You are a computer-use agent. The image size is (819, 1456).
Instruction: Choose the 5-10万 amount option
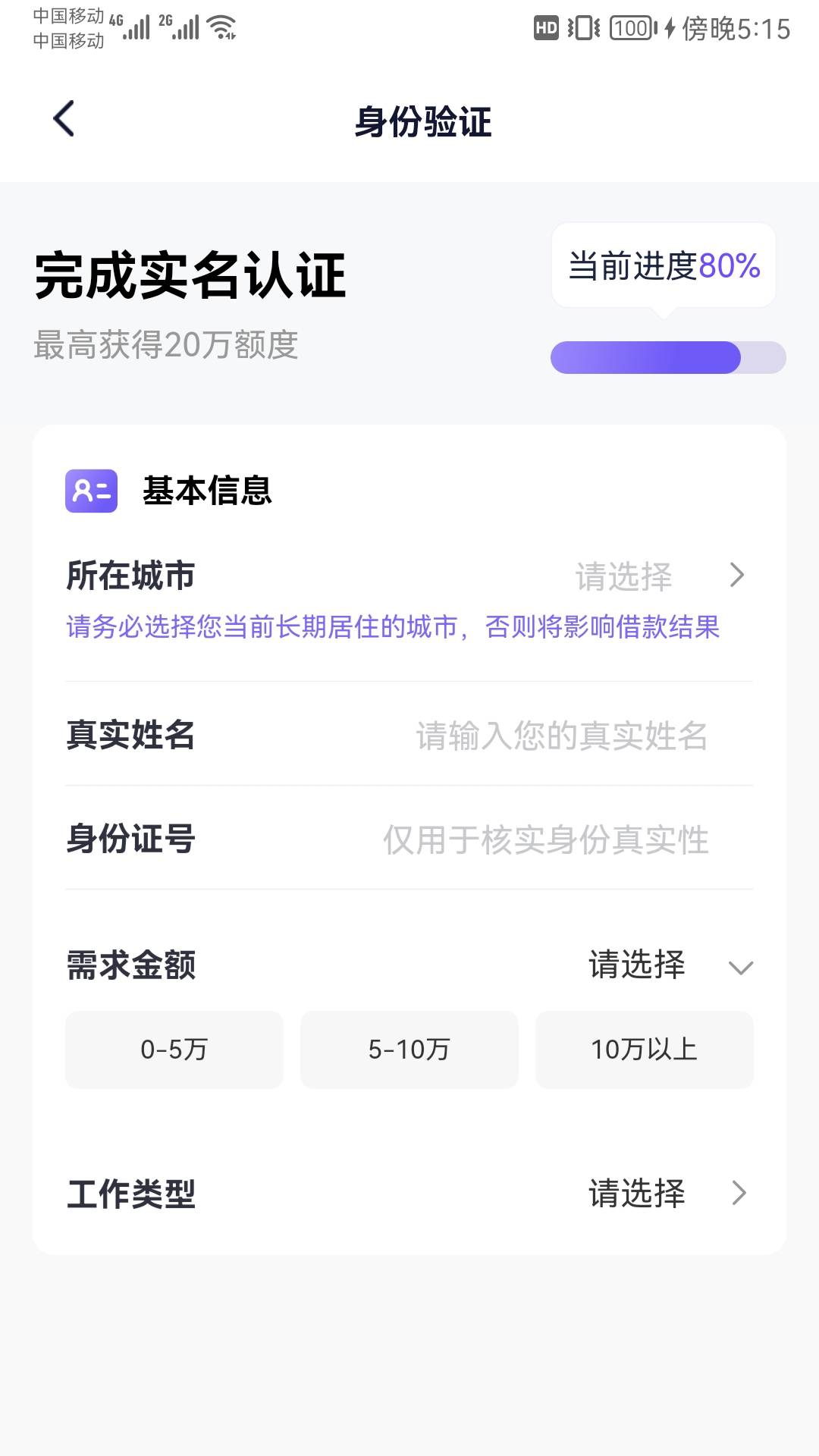pyautogui.click(x=409, y=1050)
